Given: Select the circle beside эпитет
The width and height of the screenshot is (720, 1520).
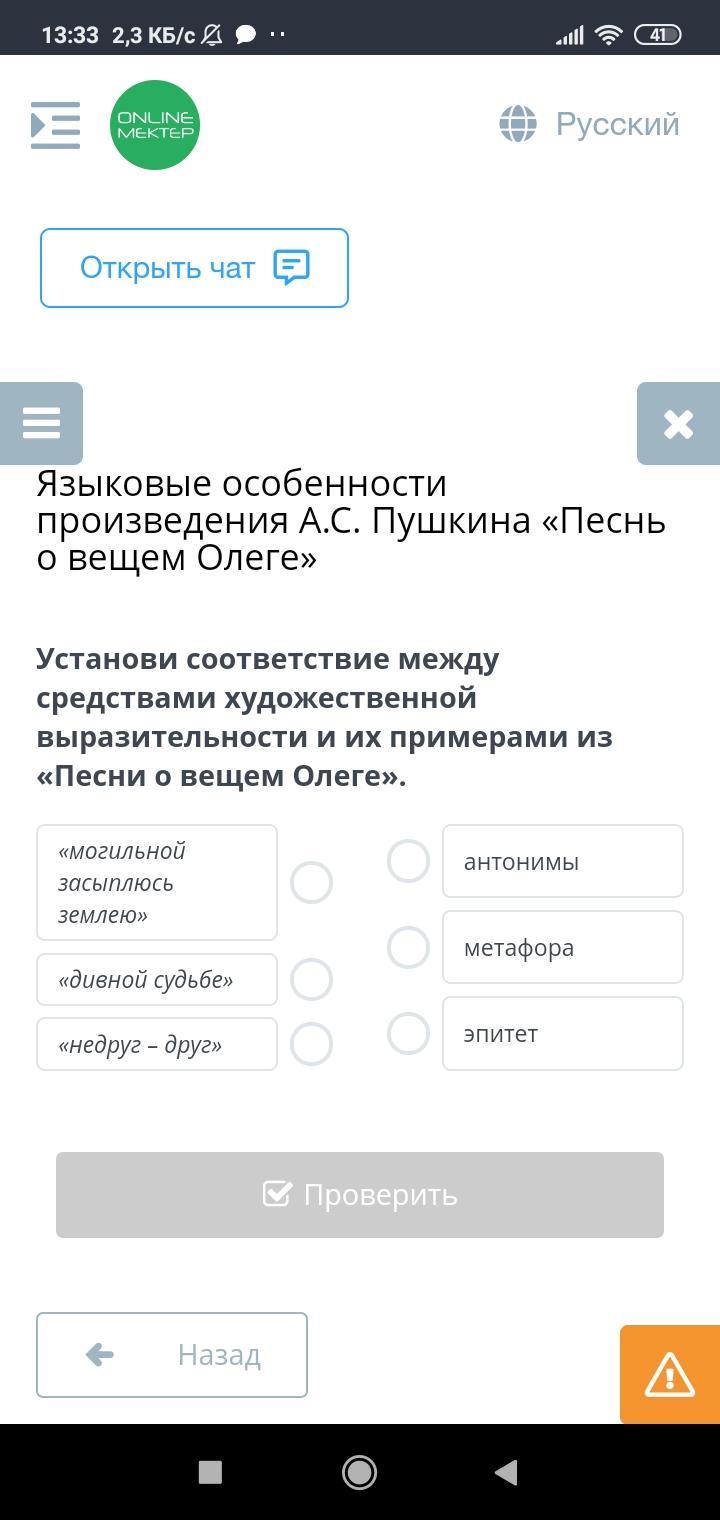Looking at the screenshot, I should pos(408,1033).
